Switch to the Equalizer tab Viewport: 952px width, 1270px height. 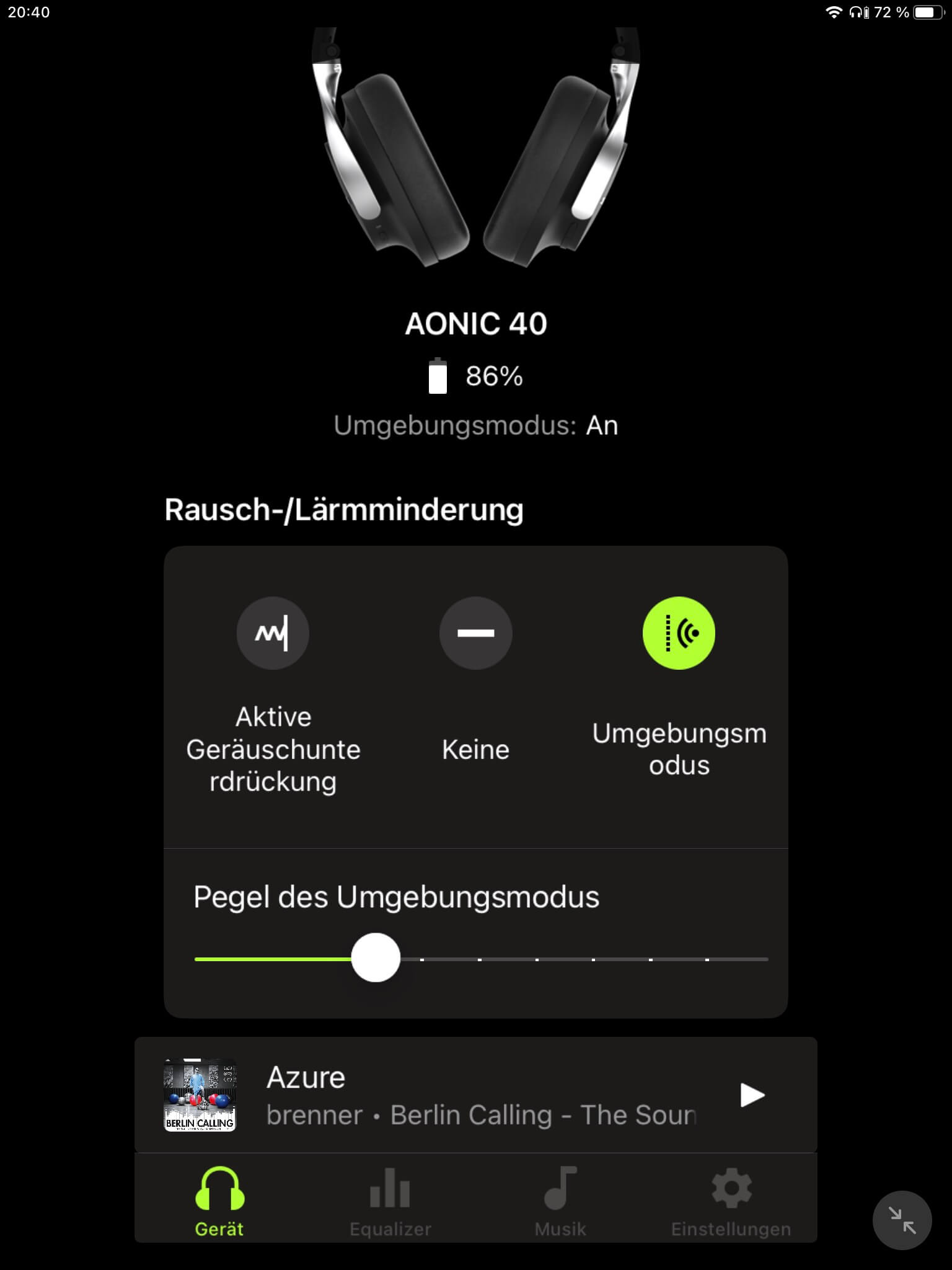[390, 1202]
